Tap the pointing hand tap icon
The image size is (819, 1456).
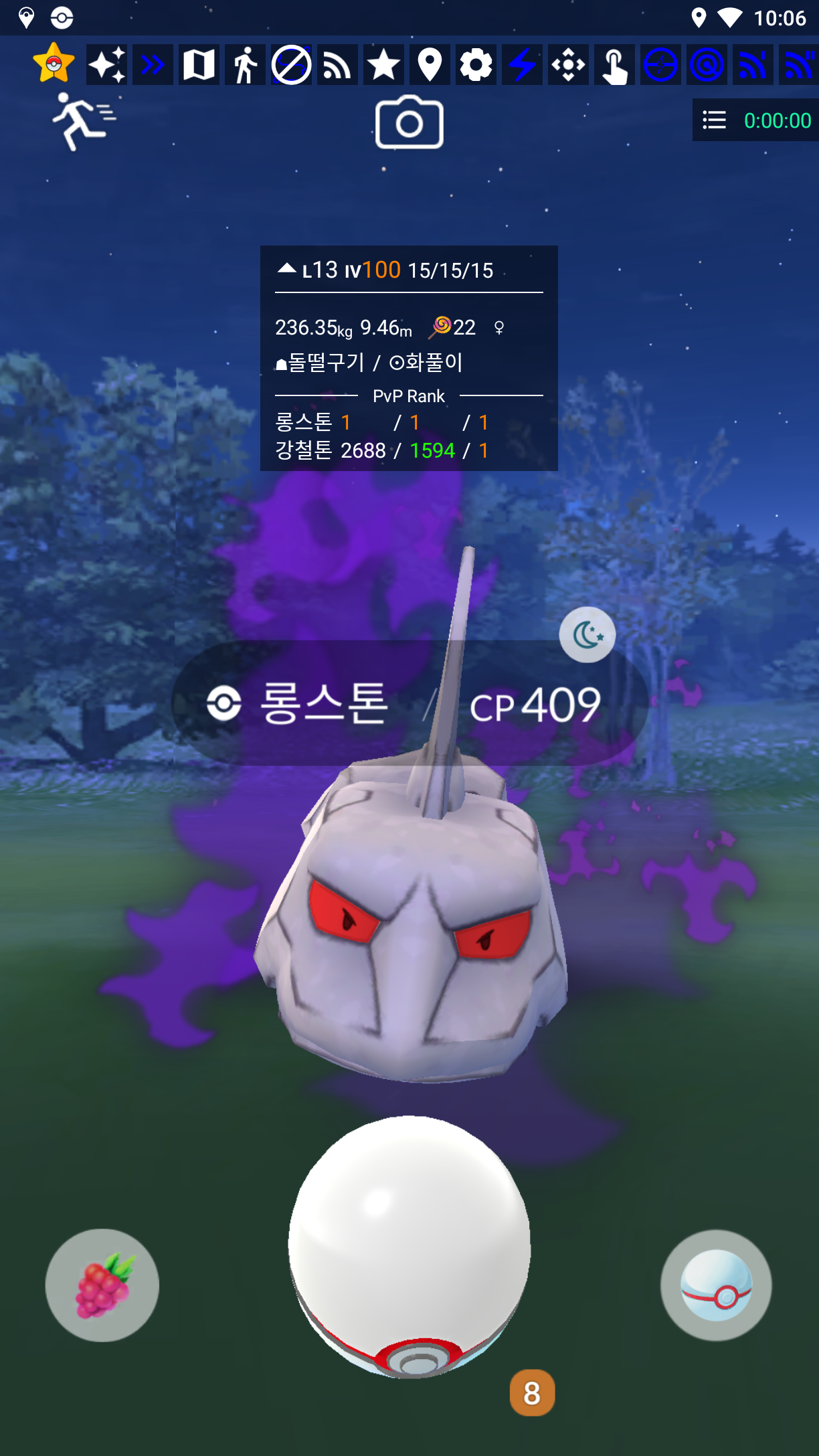tap(614, 65)
